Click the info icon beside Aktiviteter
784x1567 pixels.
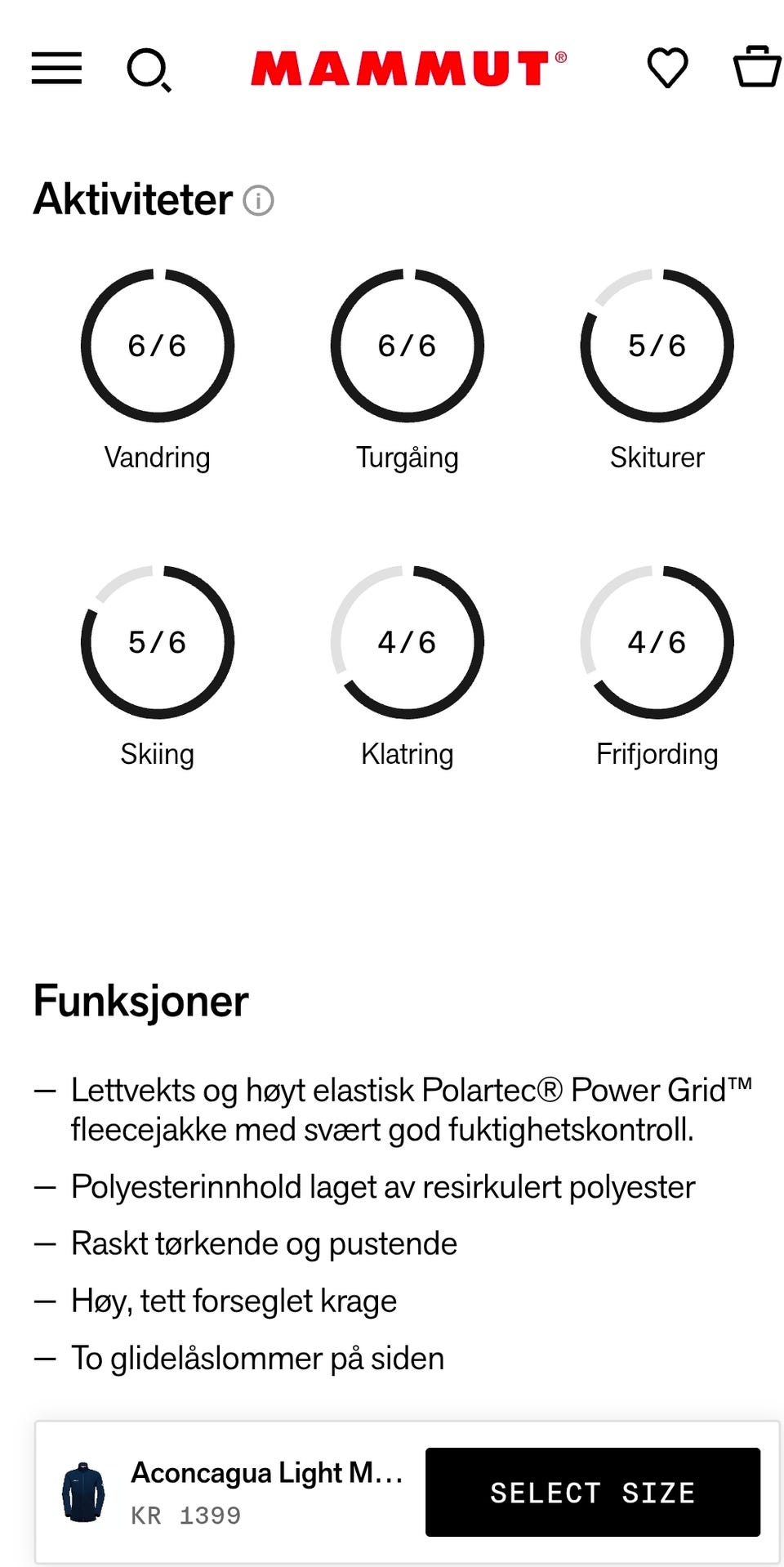point(257,200)
